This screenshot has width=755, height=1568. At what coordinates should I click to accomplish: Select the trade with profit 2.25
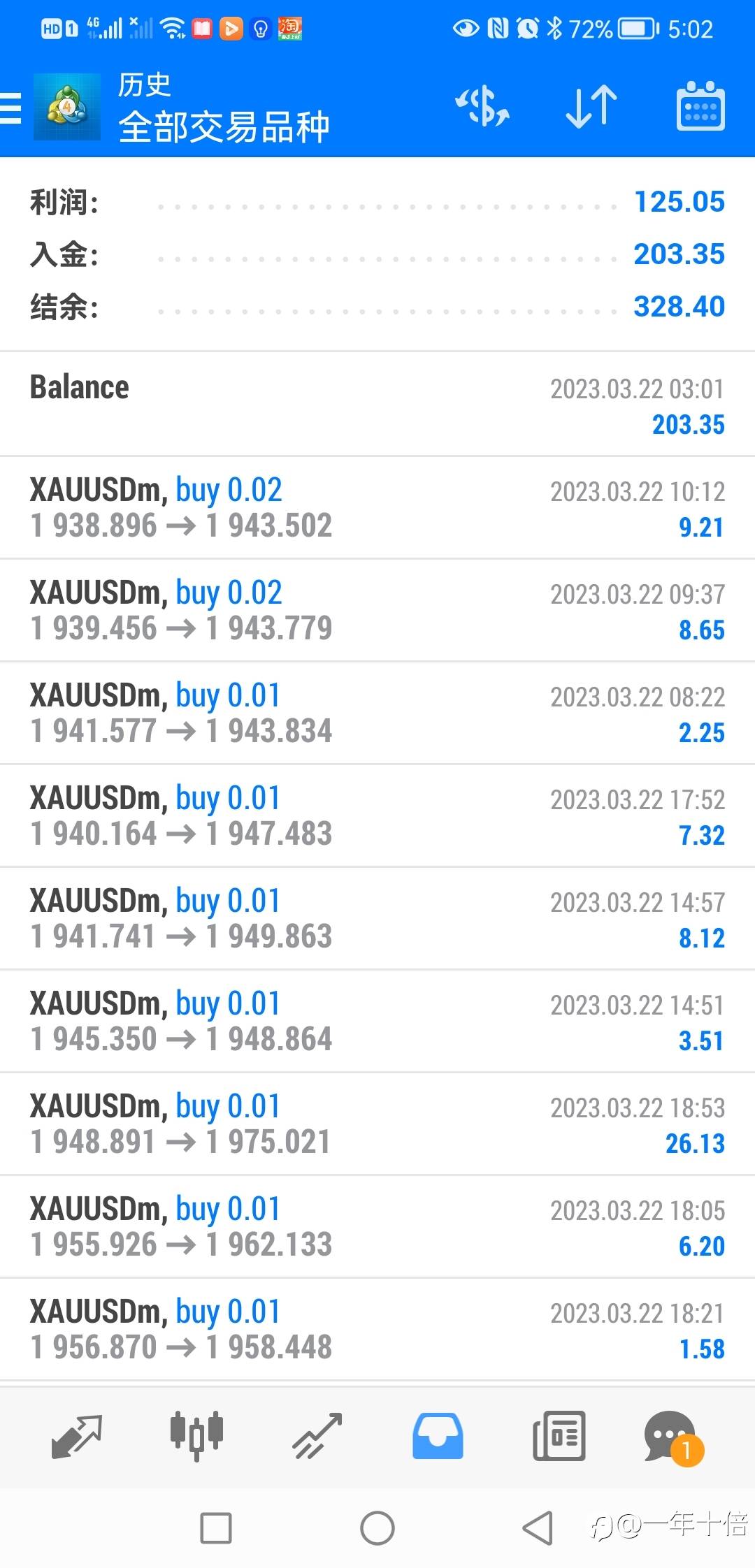point(377,713)
